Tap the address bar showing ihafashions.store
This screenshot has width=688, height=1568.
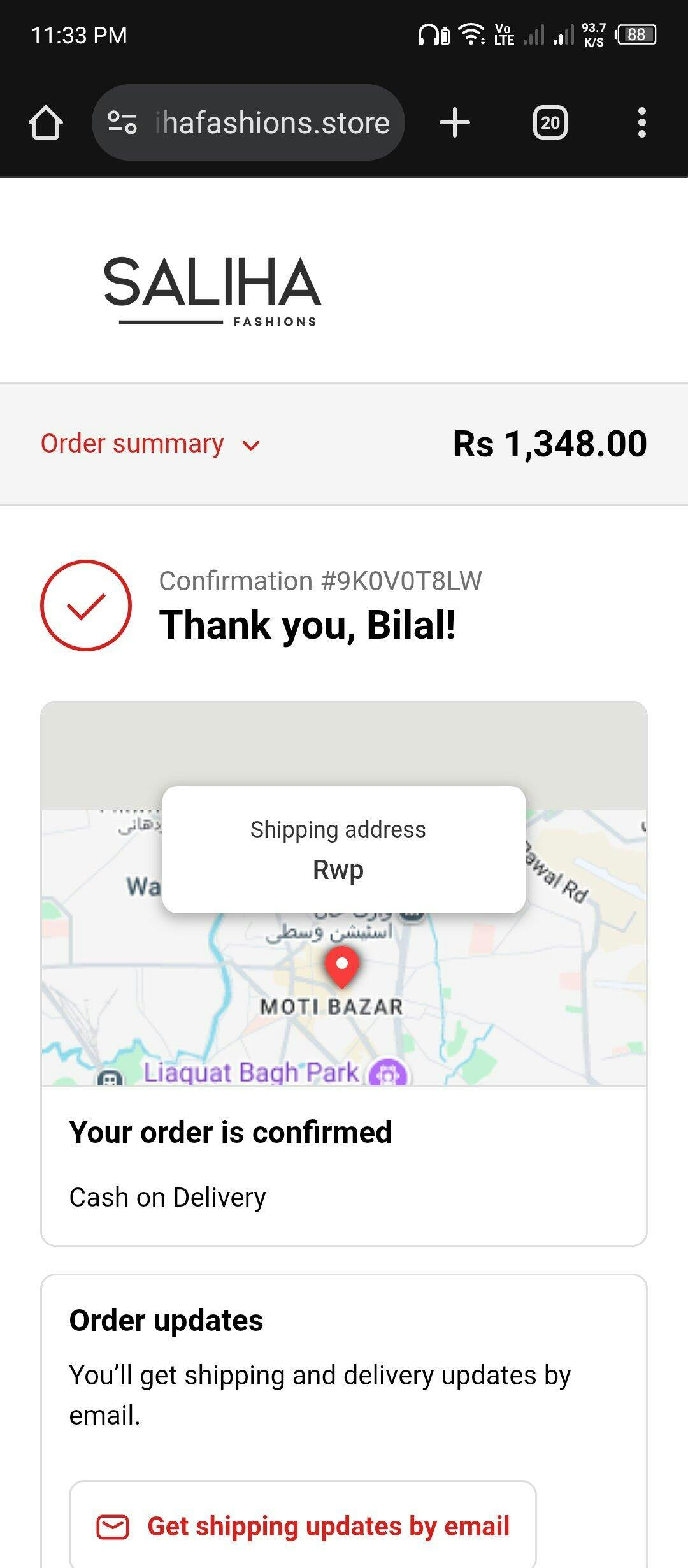272,122
